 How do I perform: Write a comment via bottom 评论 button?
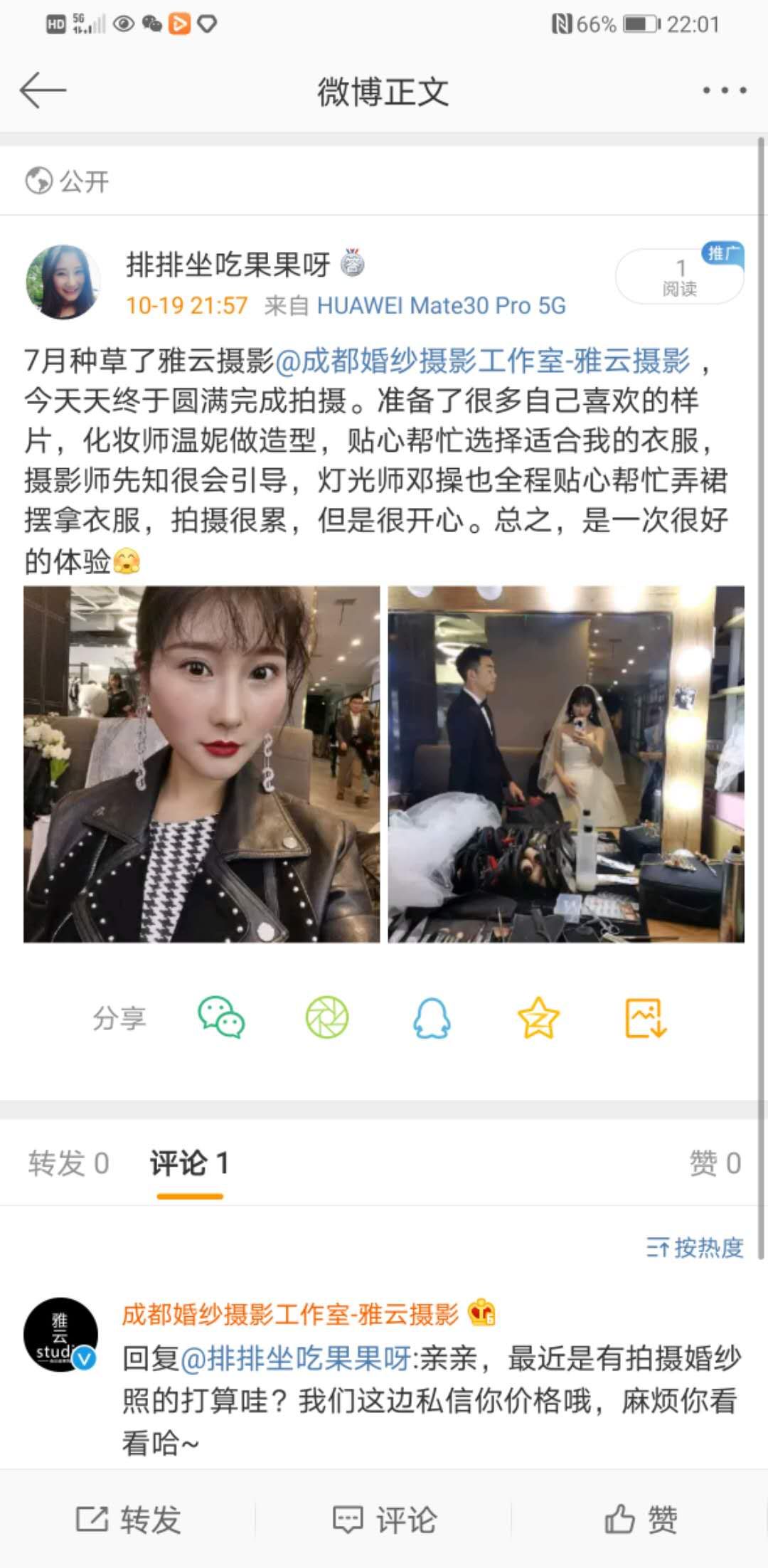click(385, 1520)
